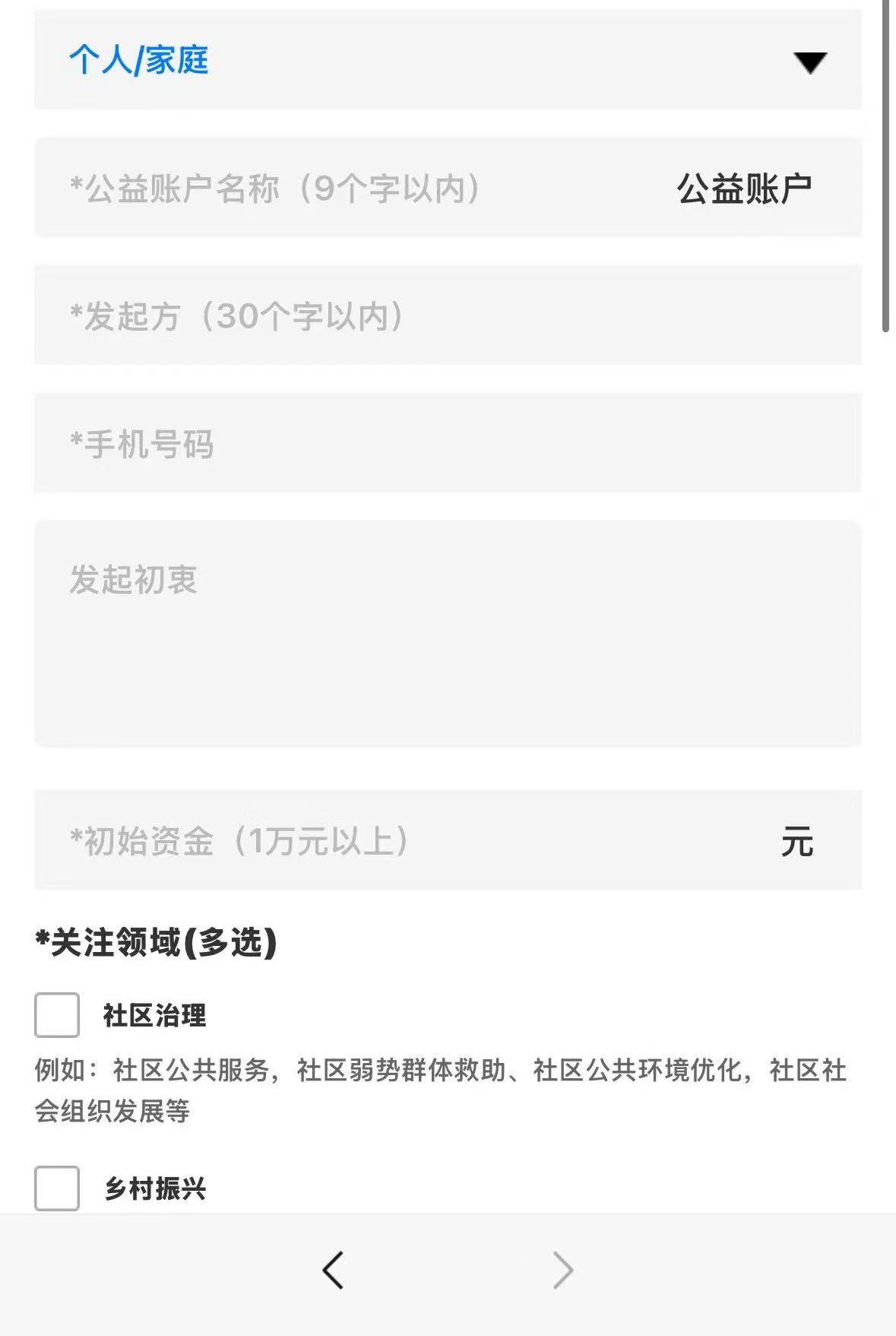Select the 手机号码 field
This screenshot has width=896, height=1336.
(x=448, y=443)
